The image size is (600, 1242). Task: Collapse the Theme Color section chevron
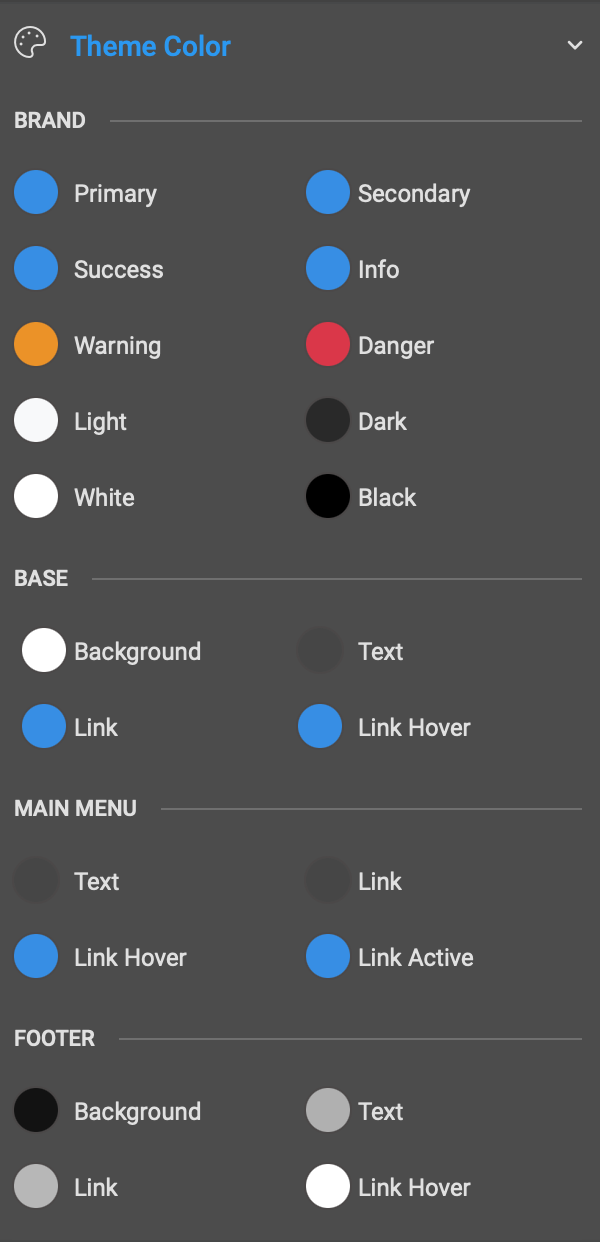575,46
